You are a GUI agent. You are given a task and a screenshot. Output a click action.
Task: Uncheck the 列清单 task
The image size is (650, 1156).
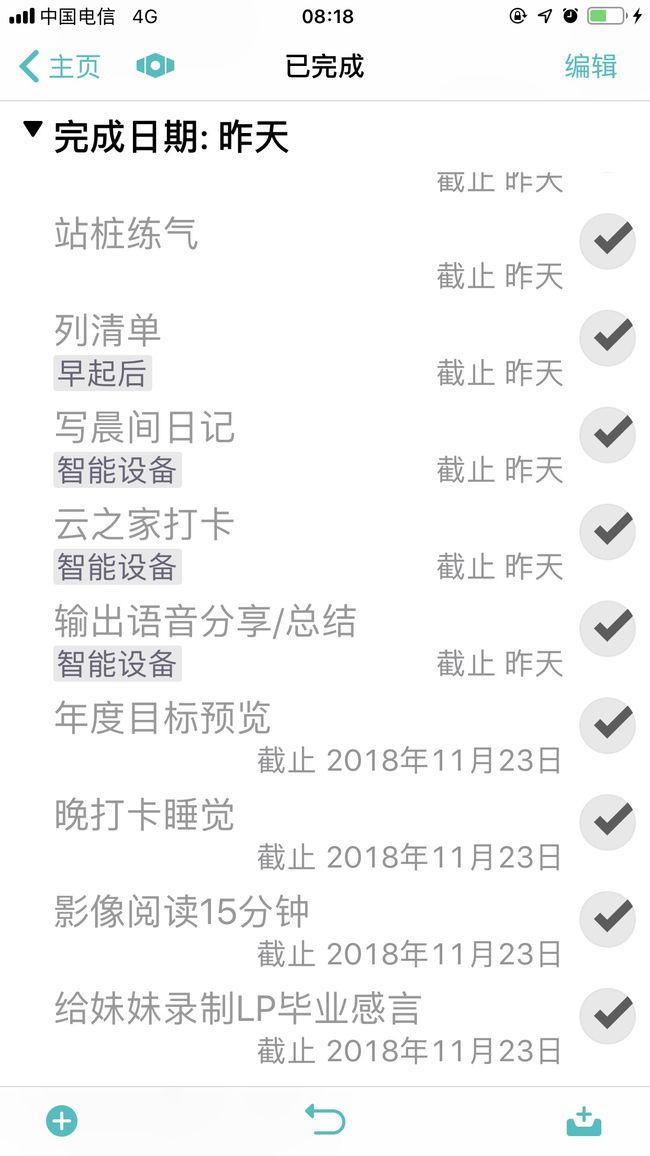click(x=607, y=337)
